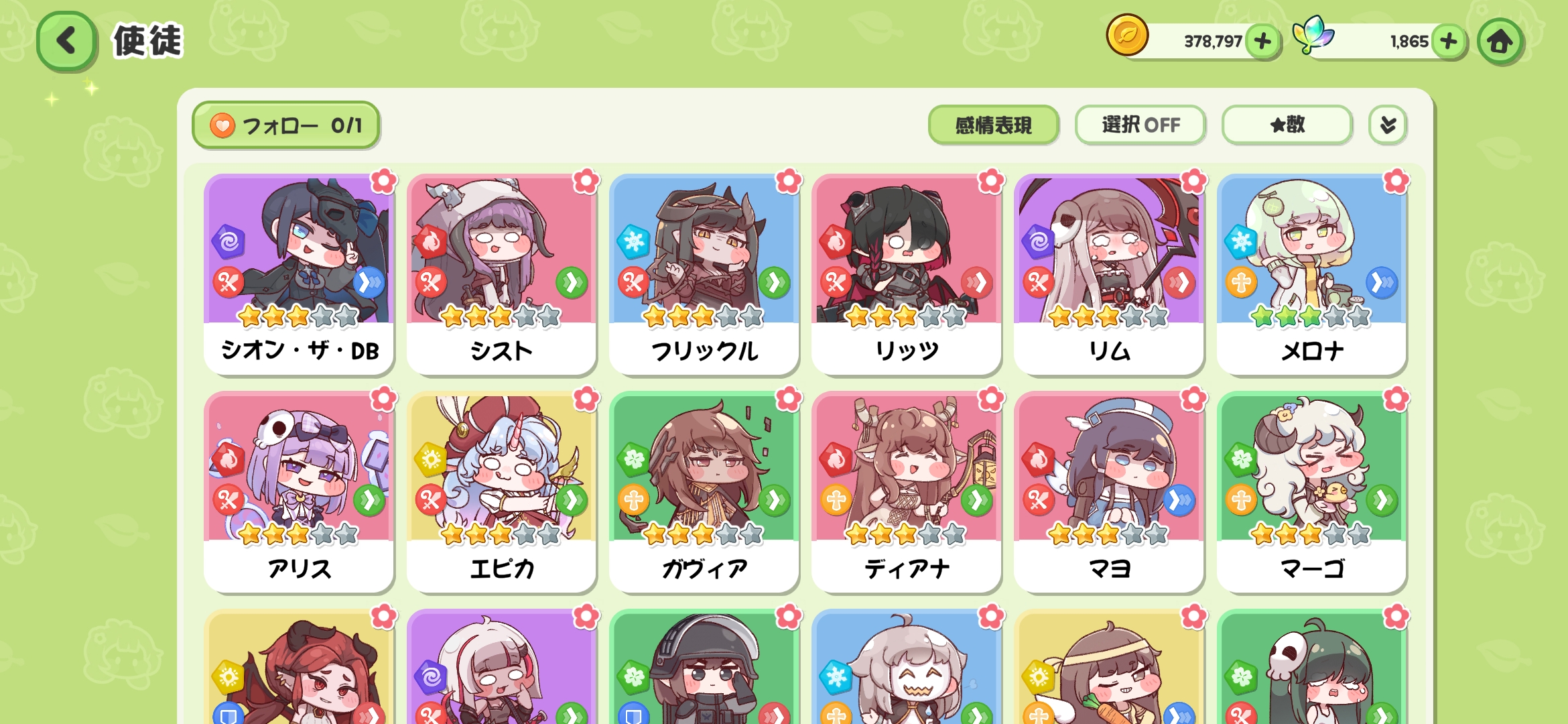Return to the home screen
This screenshot has height=724, width=1568.
pos(1500,42)
